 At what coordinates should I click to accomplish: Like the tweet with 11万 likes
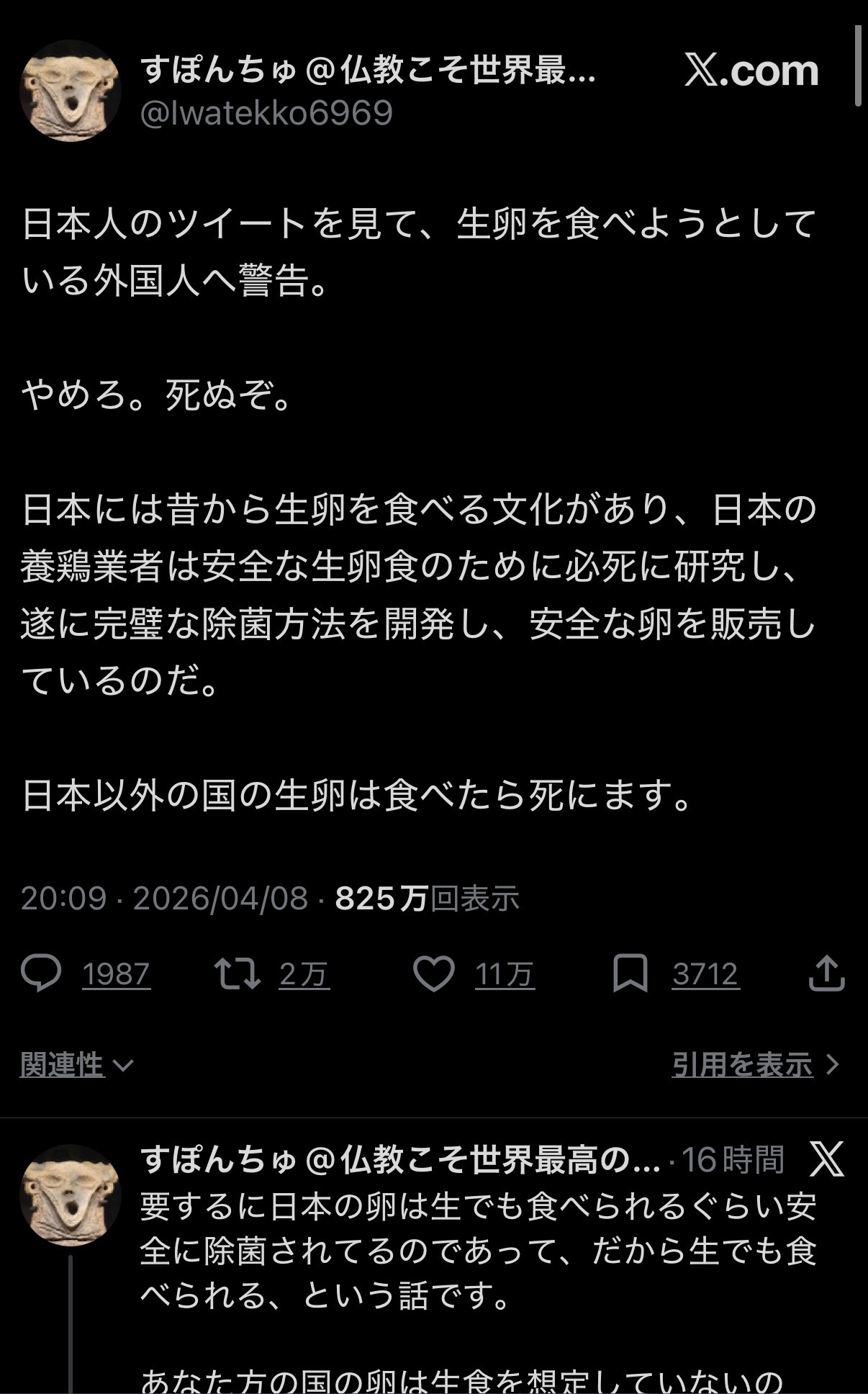click(434, 973)
